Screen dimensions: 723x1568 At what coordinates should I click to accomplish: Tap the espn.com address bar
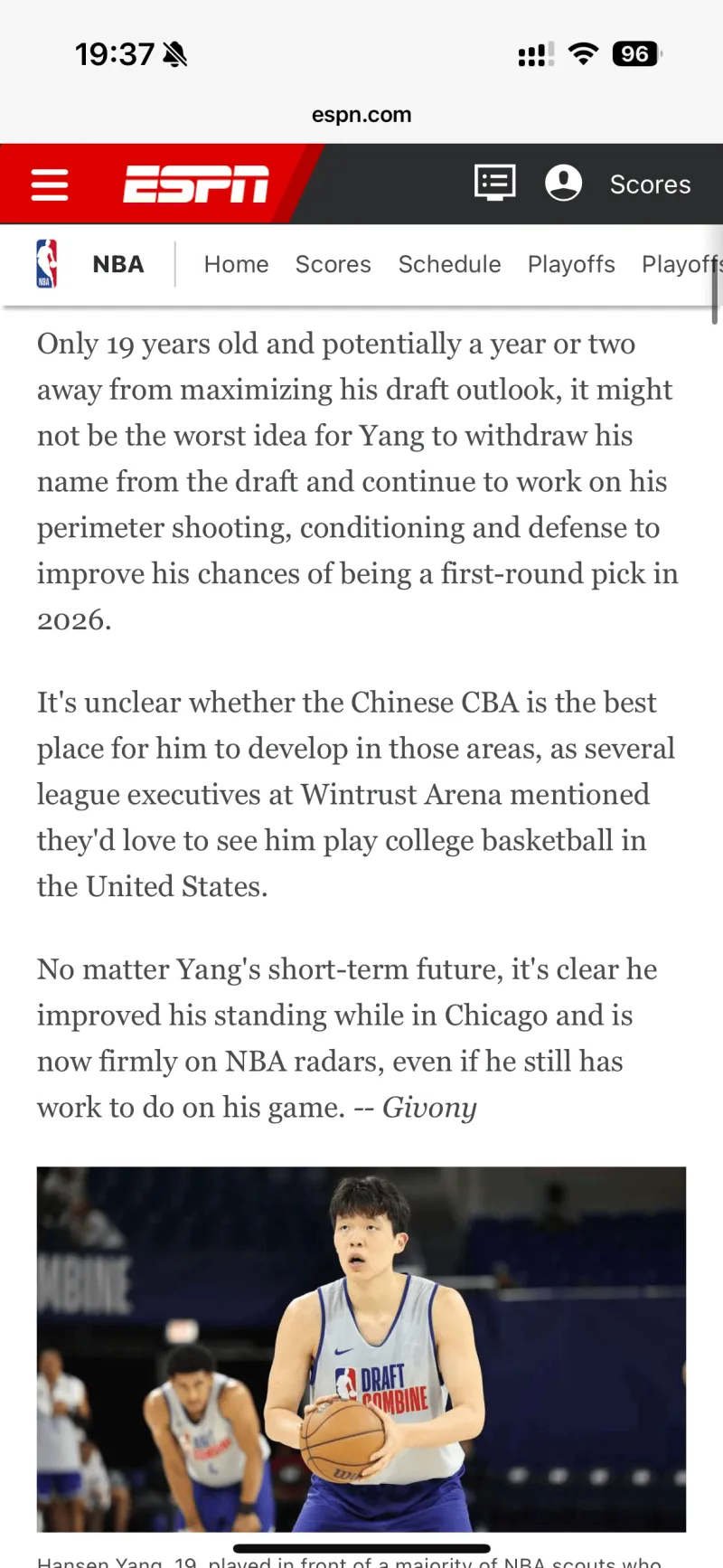361,115
